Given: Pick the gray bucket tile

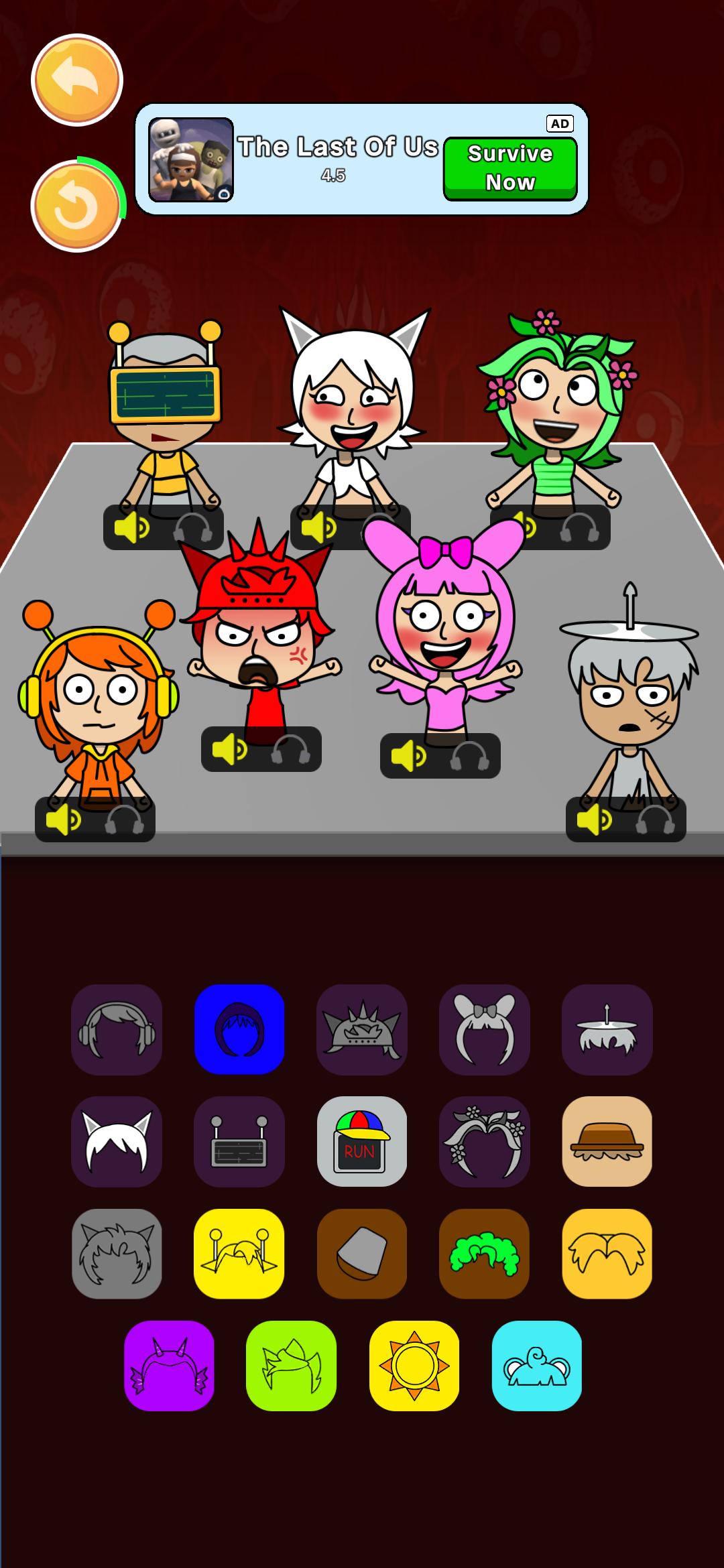Looking at the screenshot, I should [x=362, y=1254].
